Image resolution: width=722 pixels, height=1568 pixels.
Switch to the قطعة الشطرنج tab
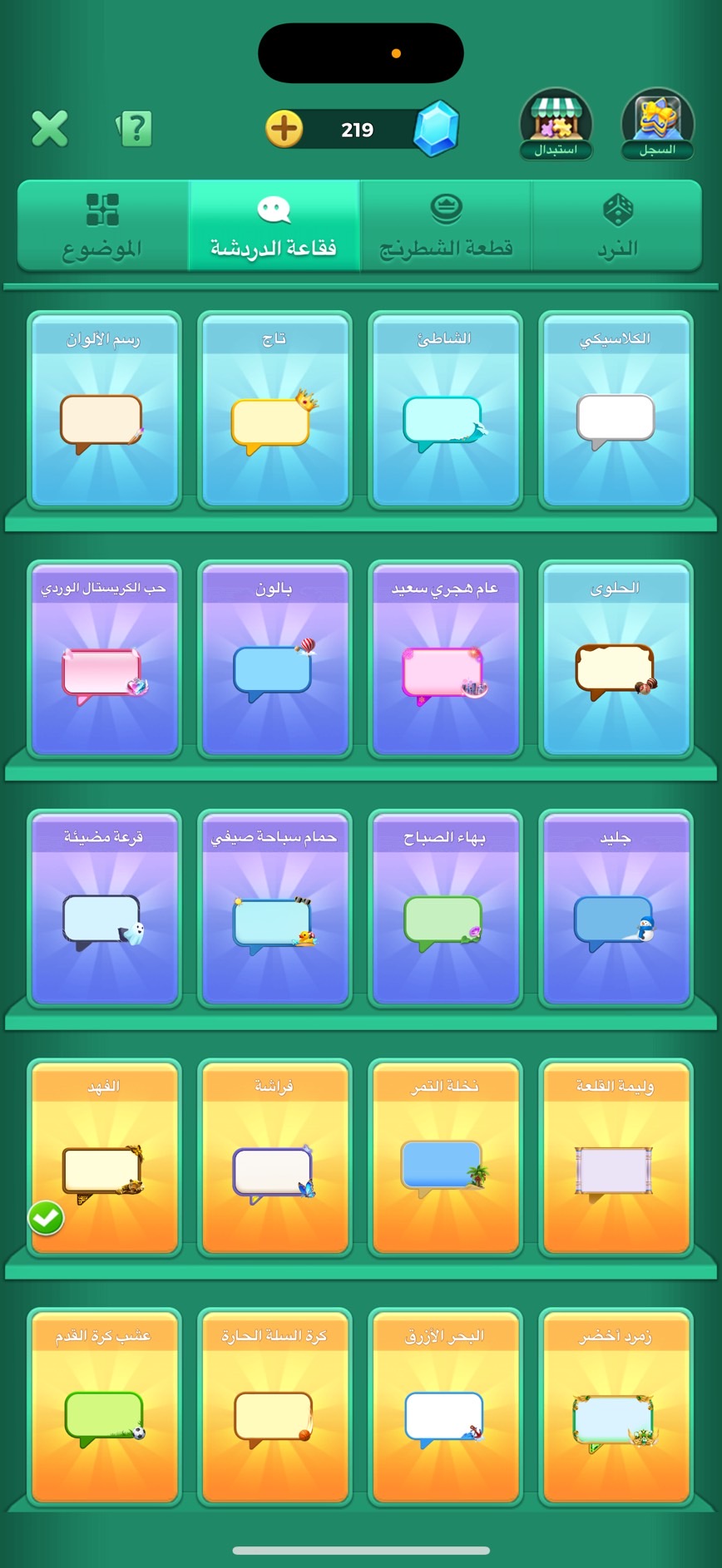446,226
